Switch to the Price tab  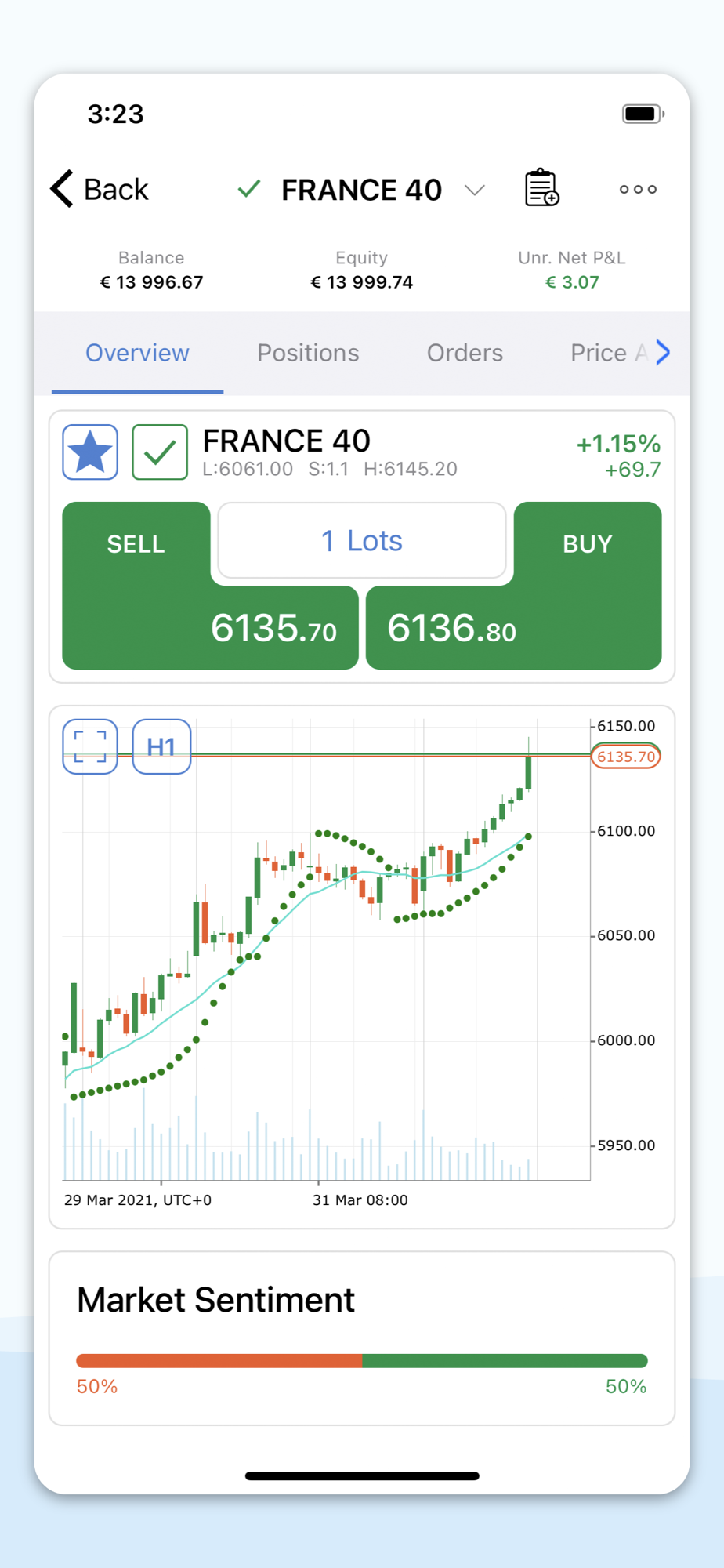609,353
